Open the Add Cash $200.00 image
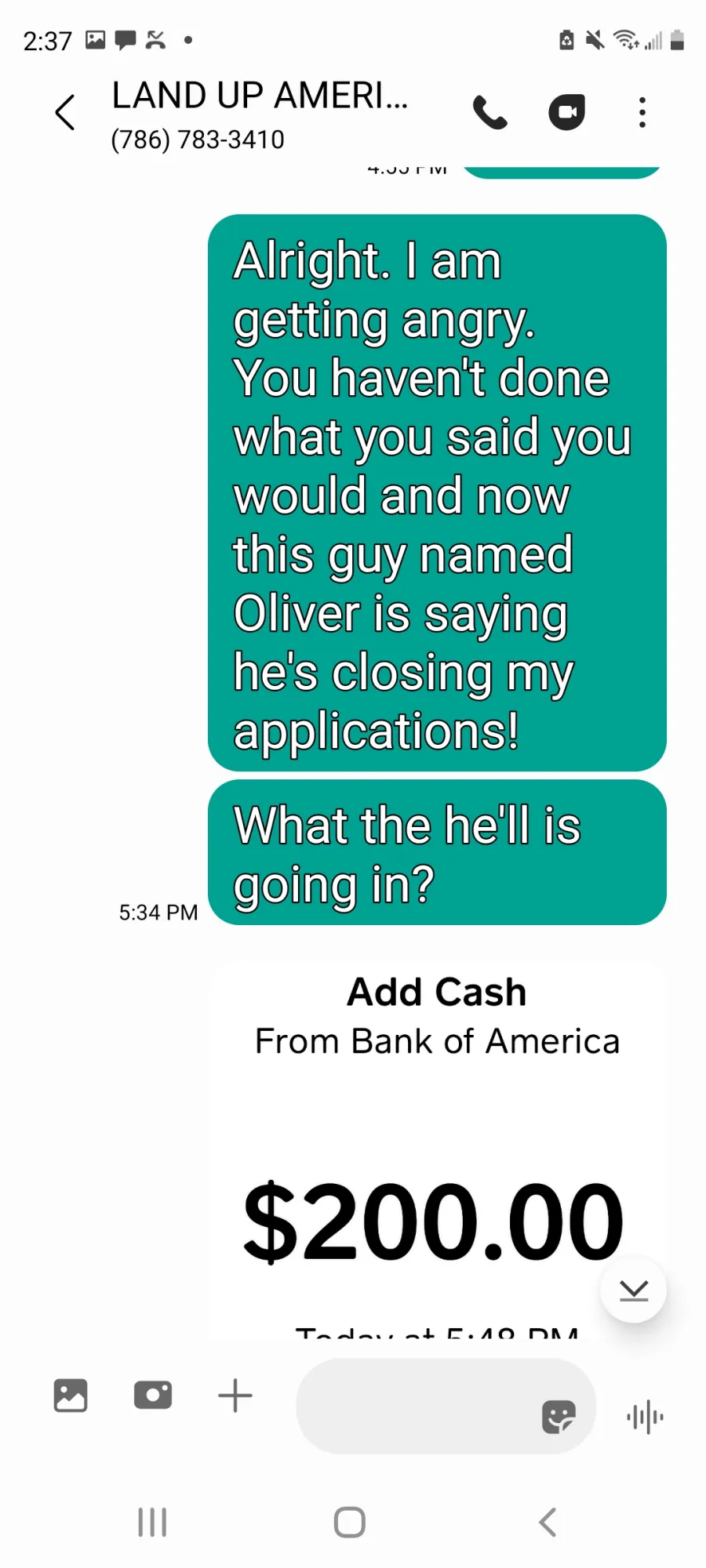706x1568 pixels. tap(437, 1149)
